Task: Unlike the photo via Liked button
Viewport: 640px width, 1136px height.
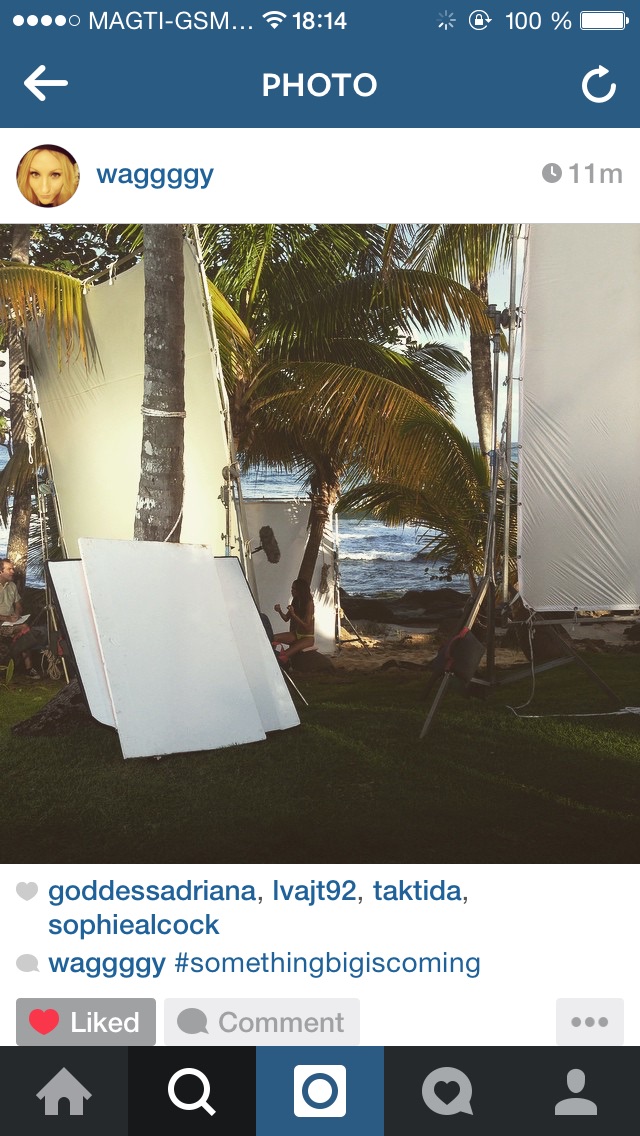Action: click(86, 1022)
